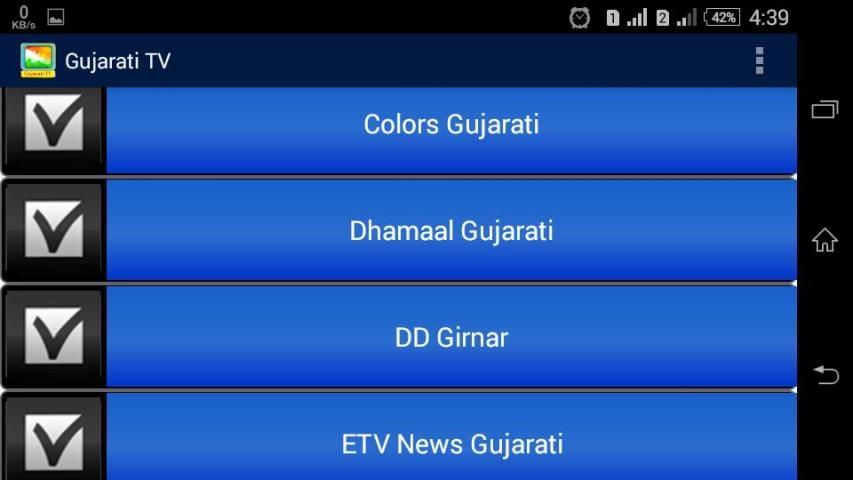Image resolution: width=853 pixels, height=480 pixels.
Task: Open the Colors Gujarati channel
Action: 451,126
